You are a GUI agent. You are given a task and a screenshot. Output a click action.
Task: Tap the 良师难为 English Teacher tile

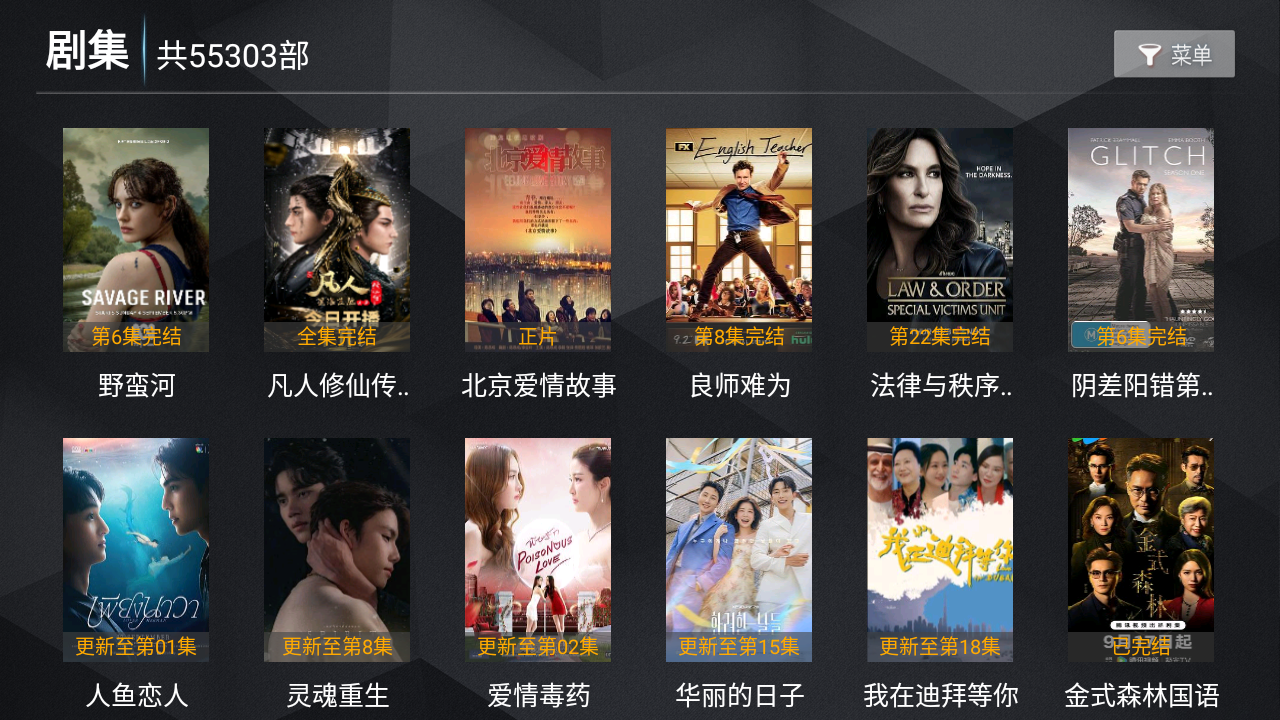click(739, 240)
